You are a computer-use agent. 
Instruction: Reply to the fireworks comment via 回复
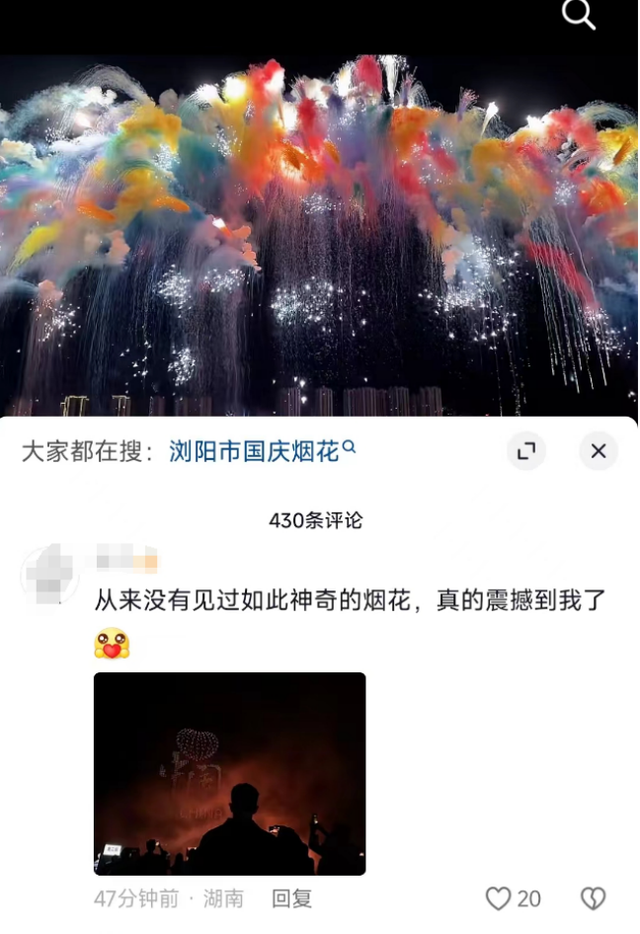(x=292, y=898)
